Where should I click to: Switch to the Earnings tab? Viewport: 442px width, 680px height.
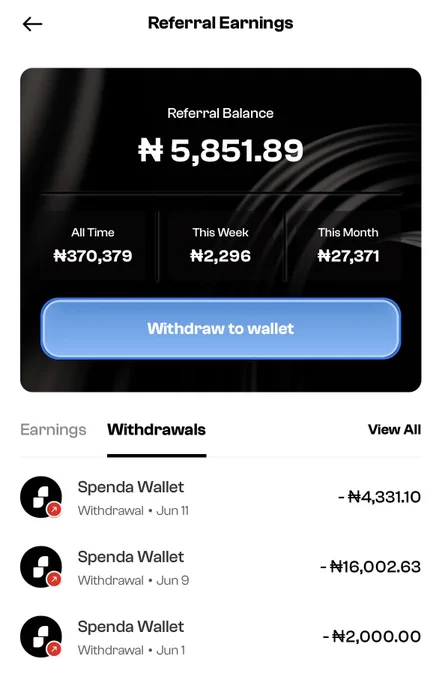pyautogui.click(x=53, y=430)
